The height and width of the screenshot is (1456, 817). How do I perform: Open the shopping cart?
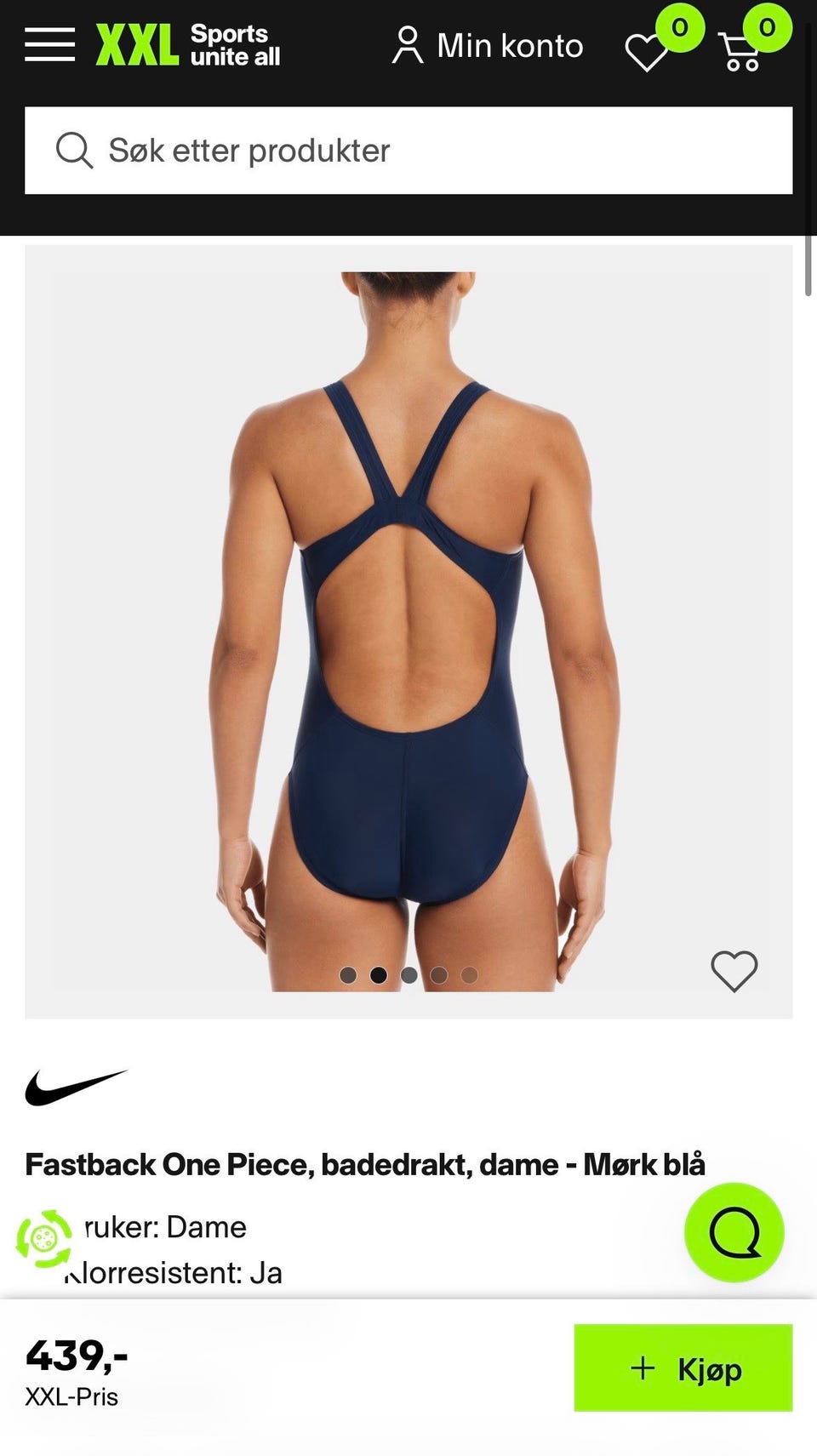(x=740, y=51)
